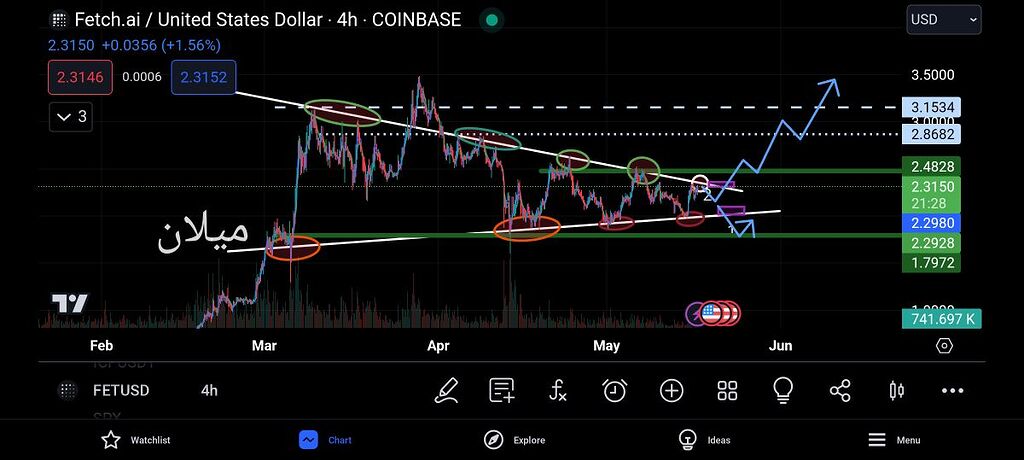This screenshot has width=1024, height=460.
Task: Open the ideas lightbulb in toolbar
Action: pyautogui.click(x=783, y=391)
